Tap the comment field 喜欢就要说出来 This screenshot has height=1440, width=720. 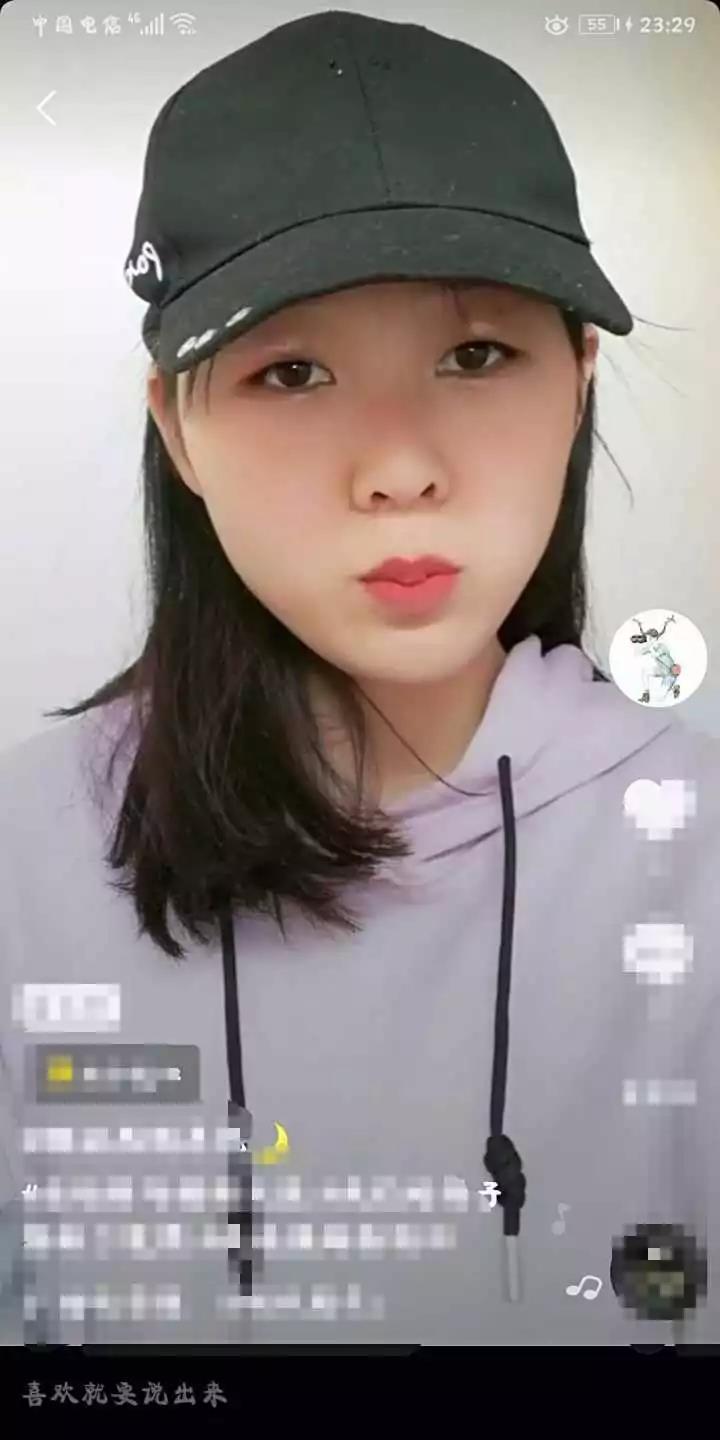click(300, 1394)
